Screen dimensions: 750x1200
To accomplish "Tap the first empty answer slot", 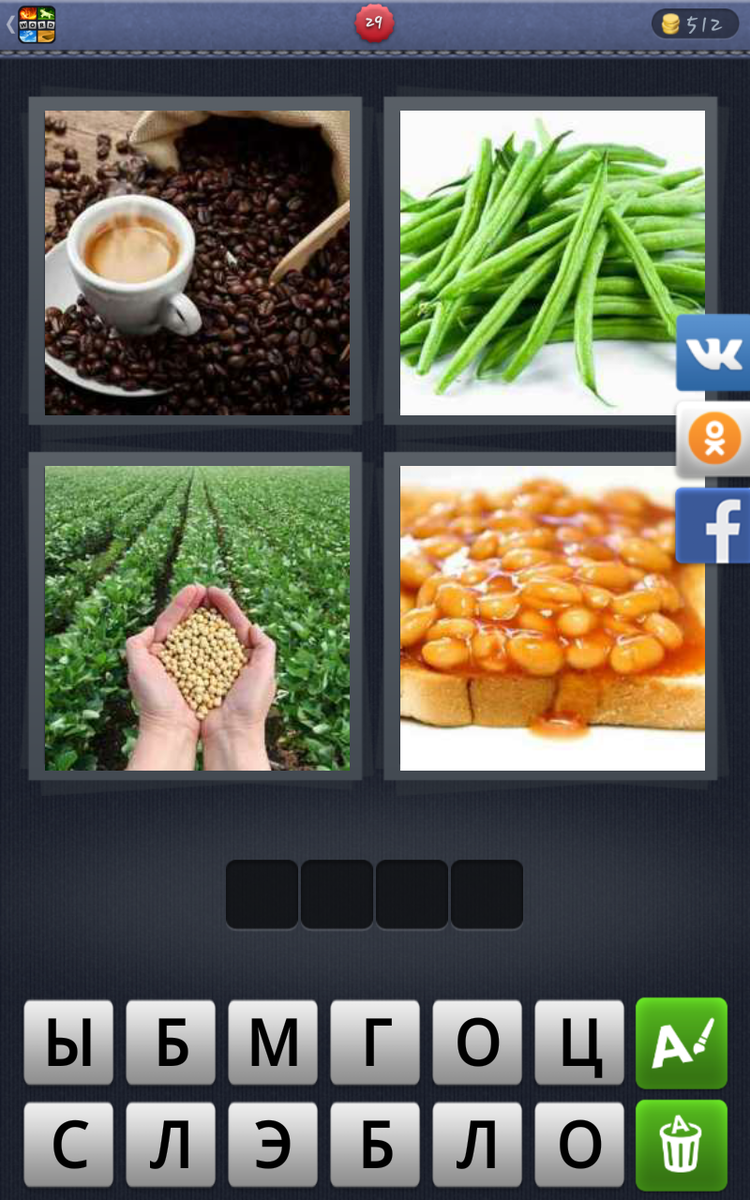I will pos(262,894).
